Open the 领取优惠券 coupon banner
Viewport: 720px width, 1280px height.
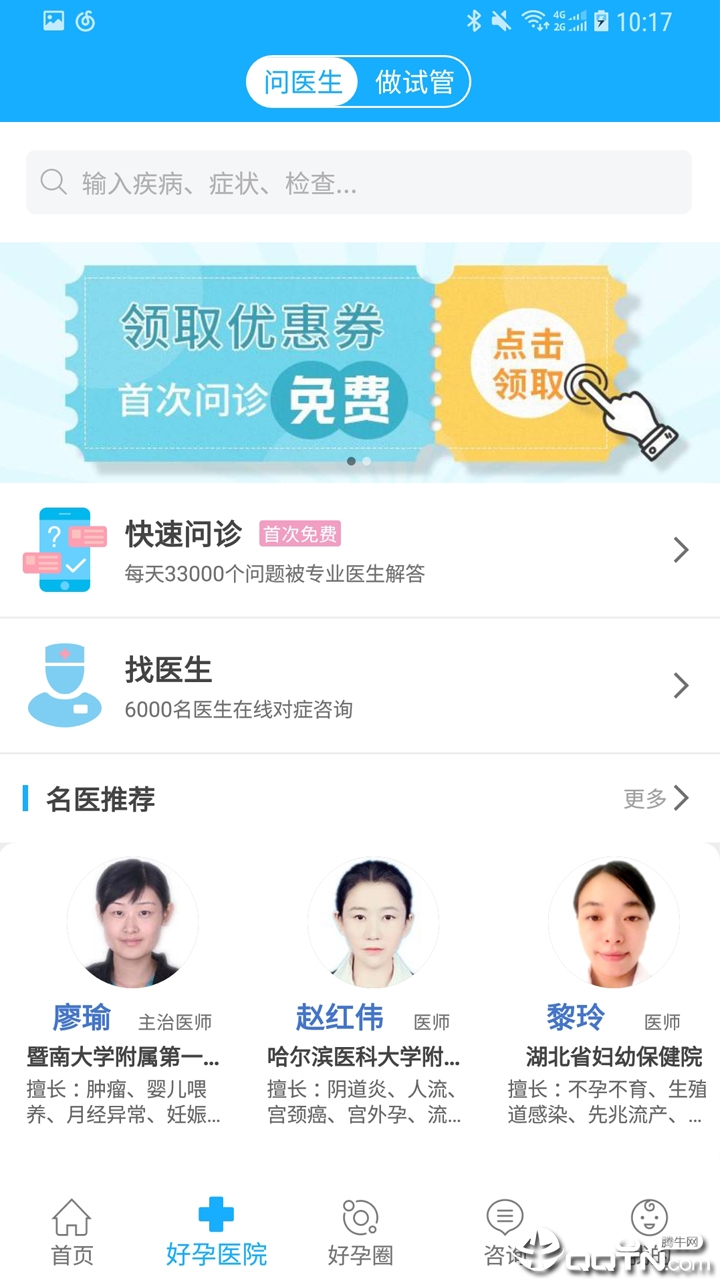click(360, 363)
